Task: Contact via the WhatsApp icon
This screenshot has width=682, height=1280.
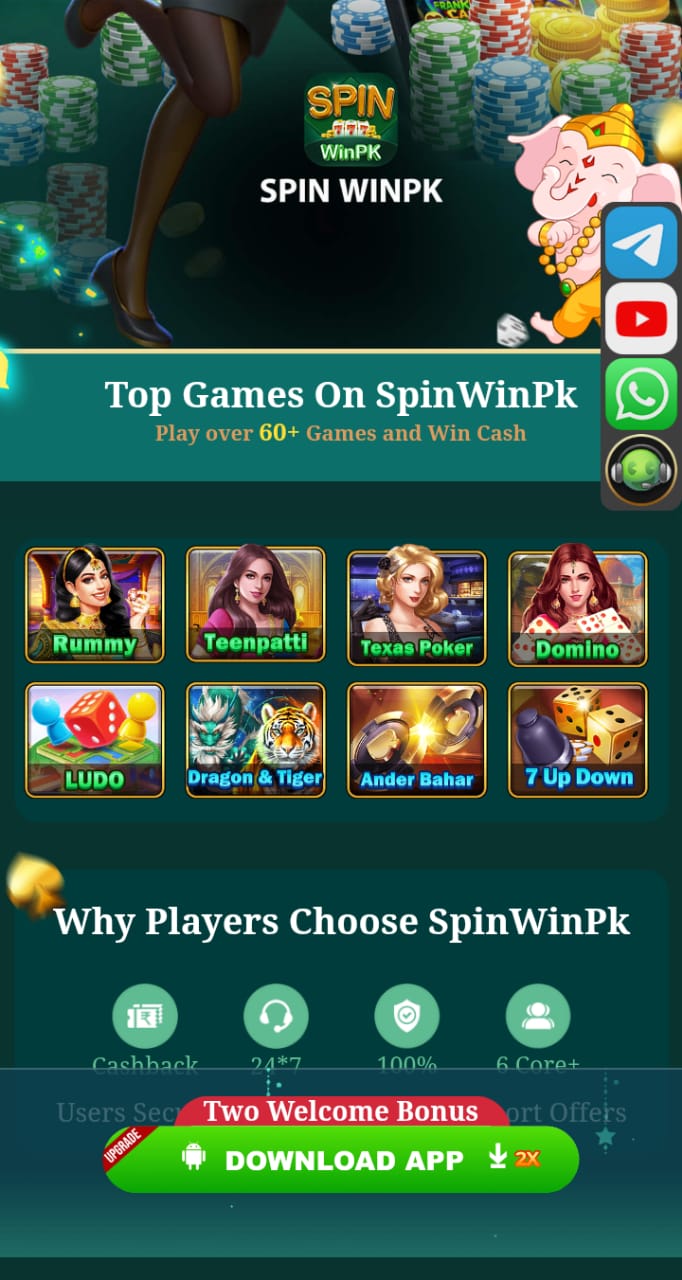Action: [641, 394]
